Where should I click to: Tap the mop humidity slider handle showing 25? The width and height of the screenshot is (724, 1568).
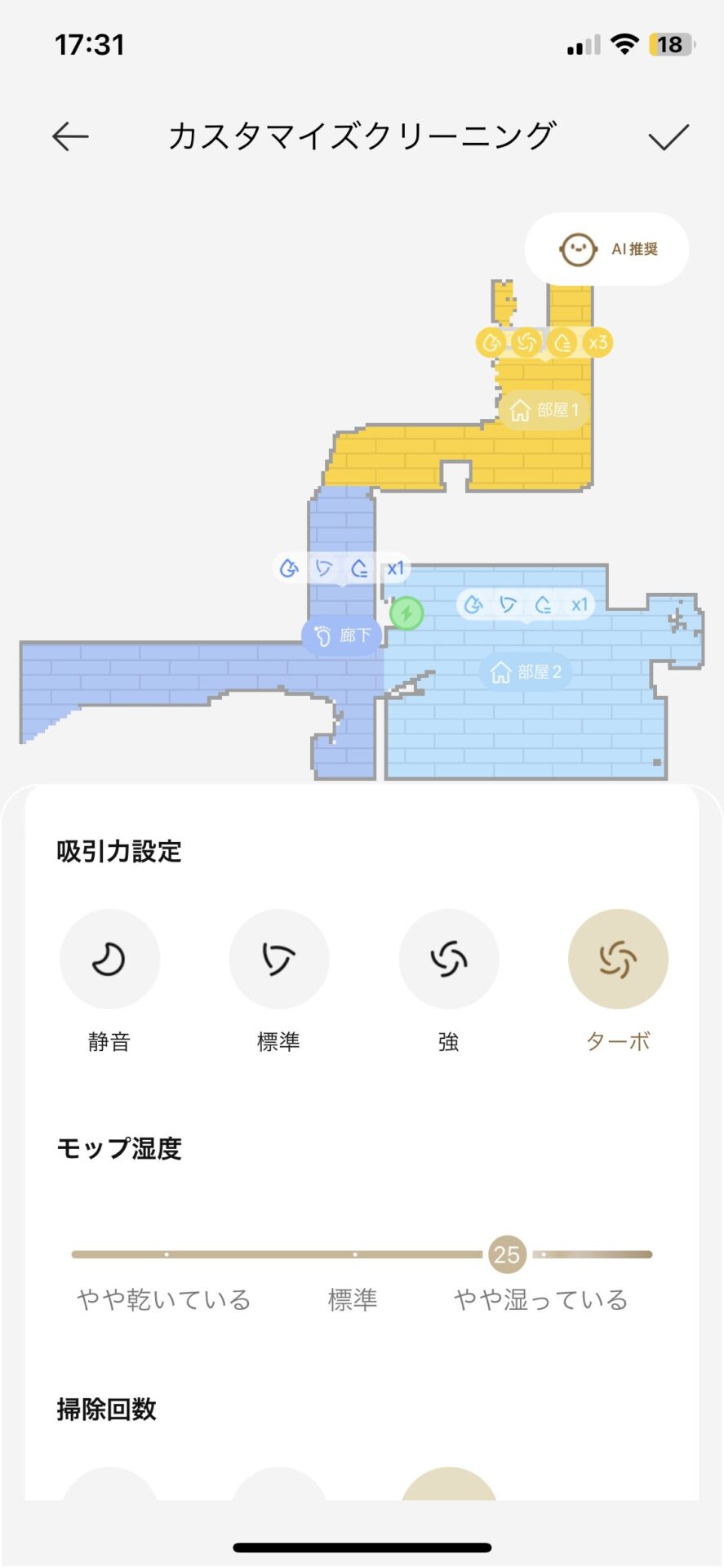coord(507,1254)
